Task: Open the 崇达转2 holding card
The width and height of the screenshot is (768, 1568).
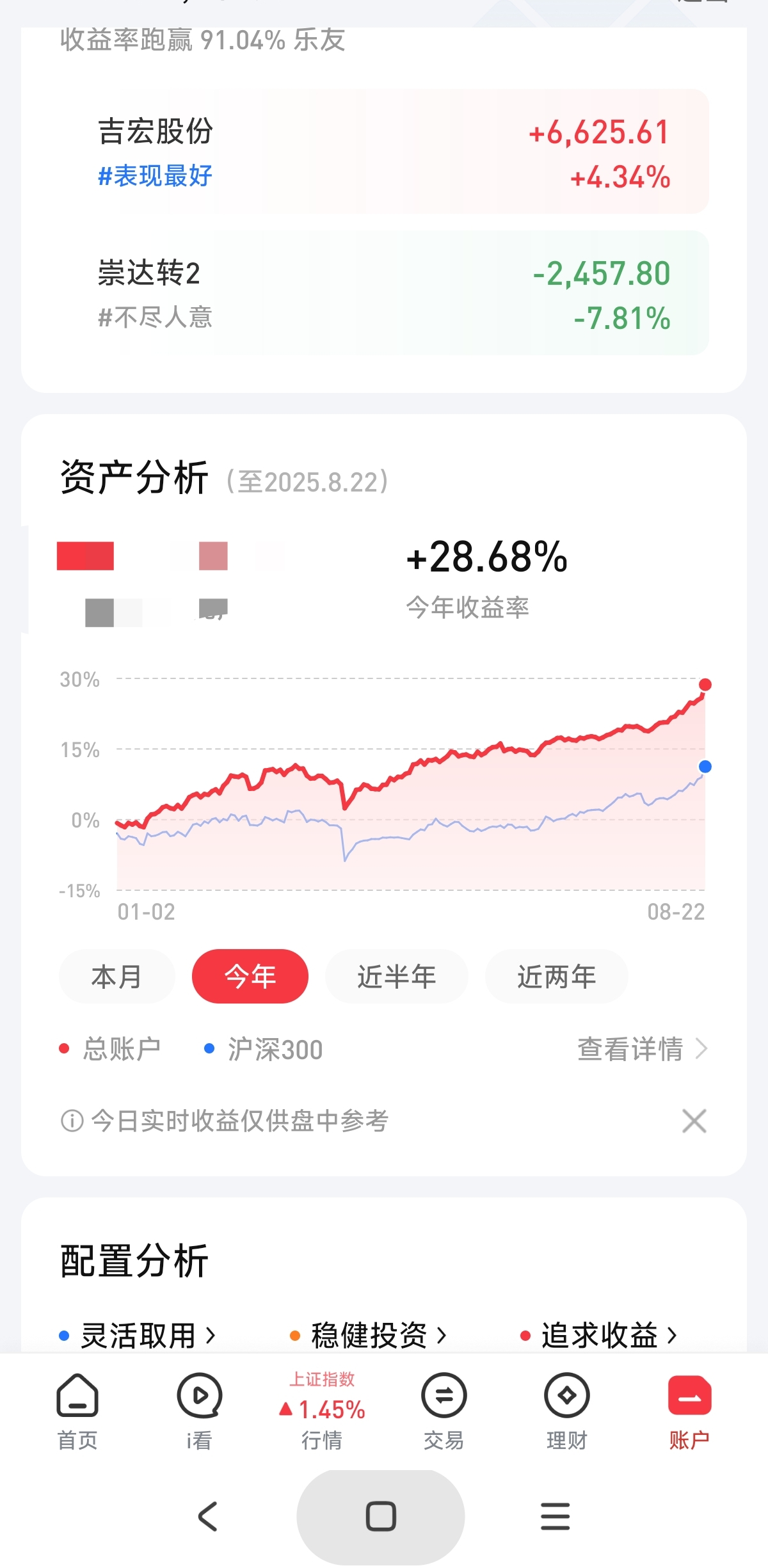Action: [384, 293]
